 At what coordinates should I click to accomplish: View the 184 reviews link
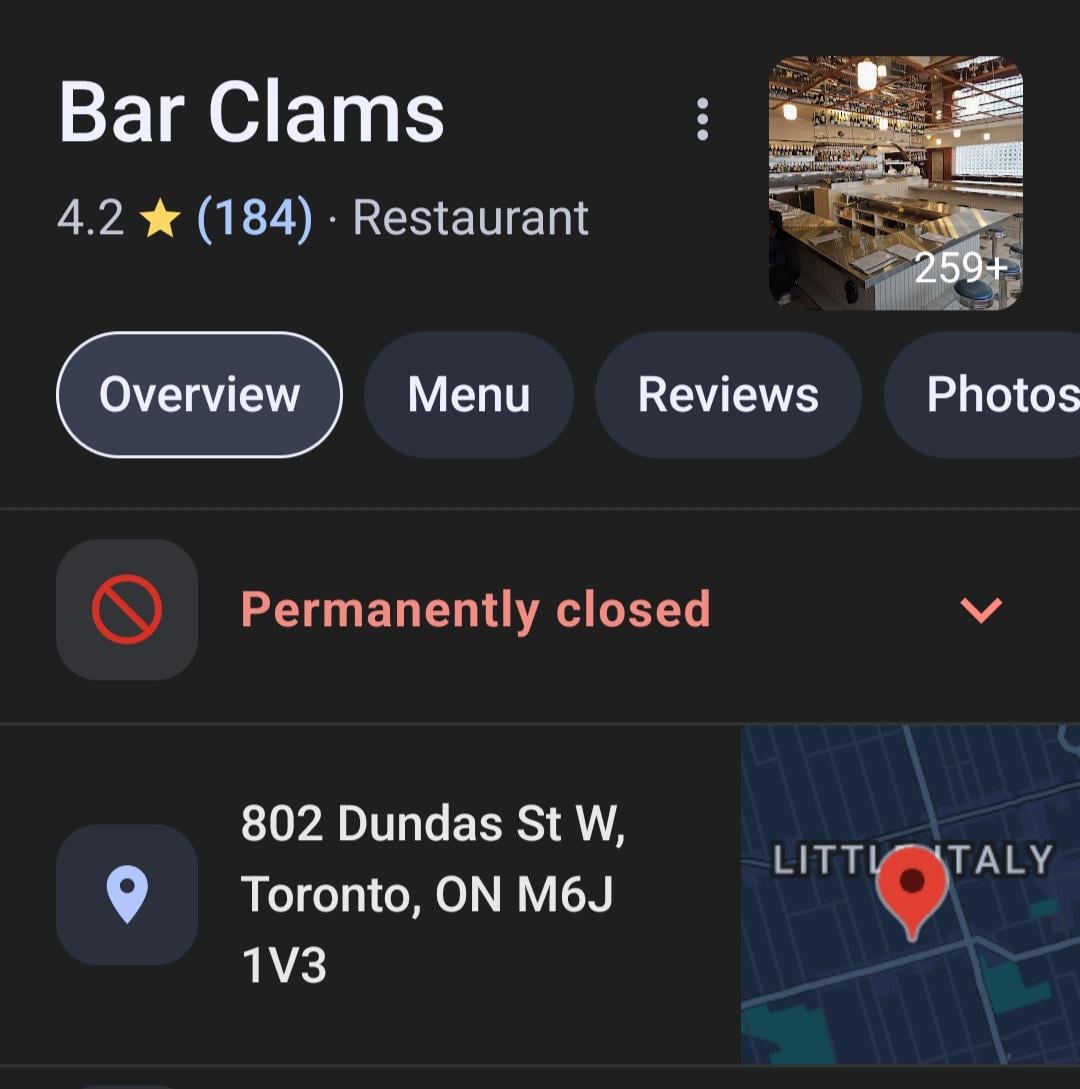[x=255, y=218]
